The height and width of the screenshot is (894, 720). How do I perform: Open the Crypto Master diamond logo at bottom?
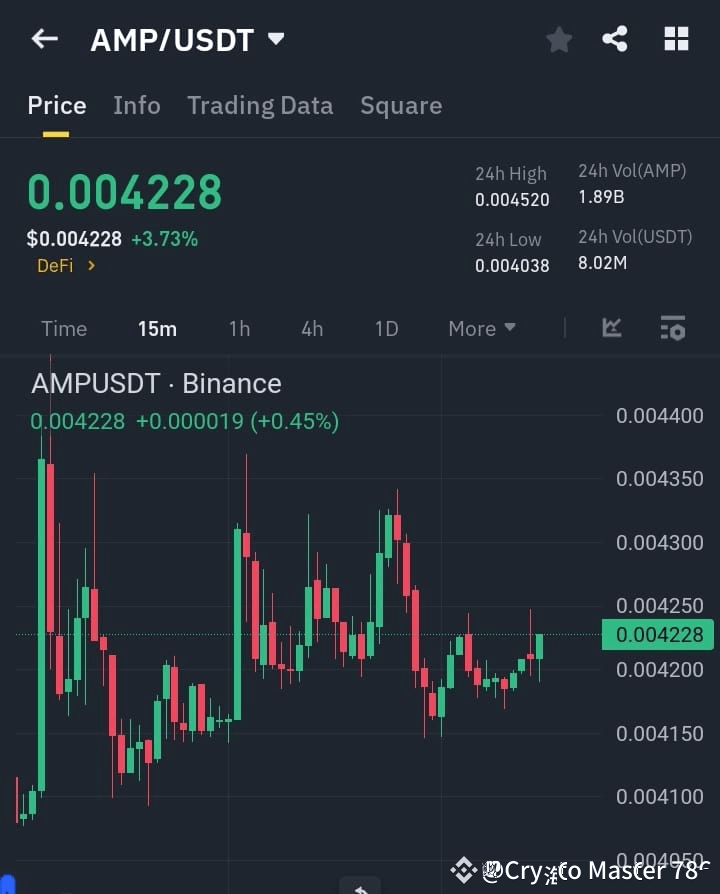click(x=464, y=871)
